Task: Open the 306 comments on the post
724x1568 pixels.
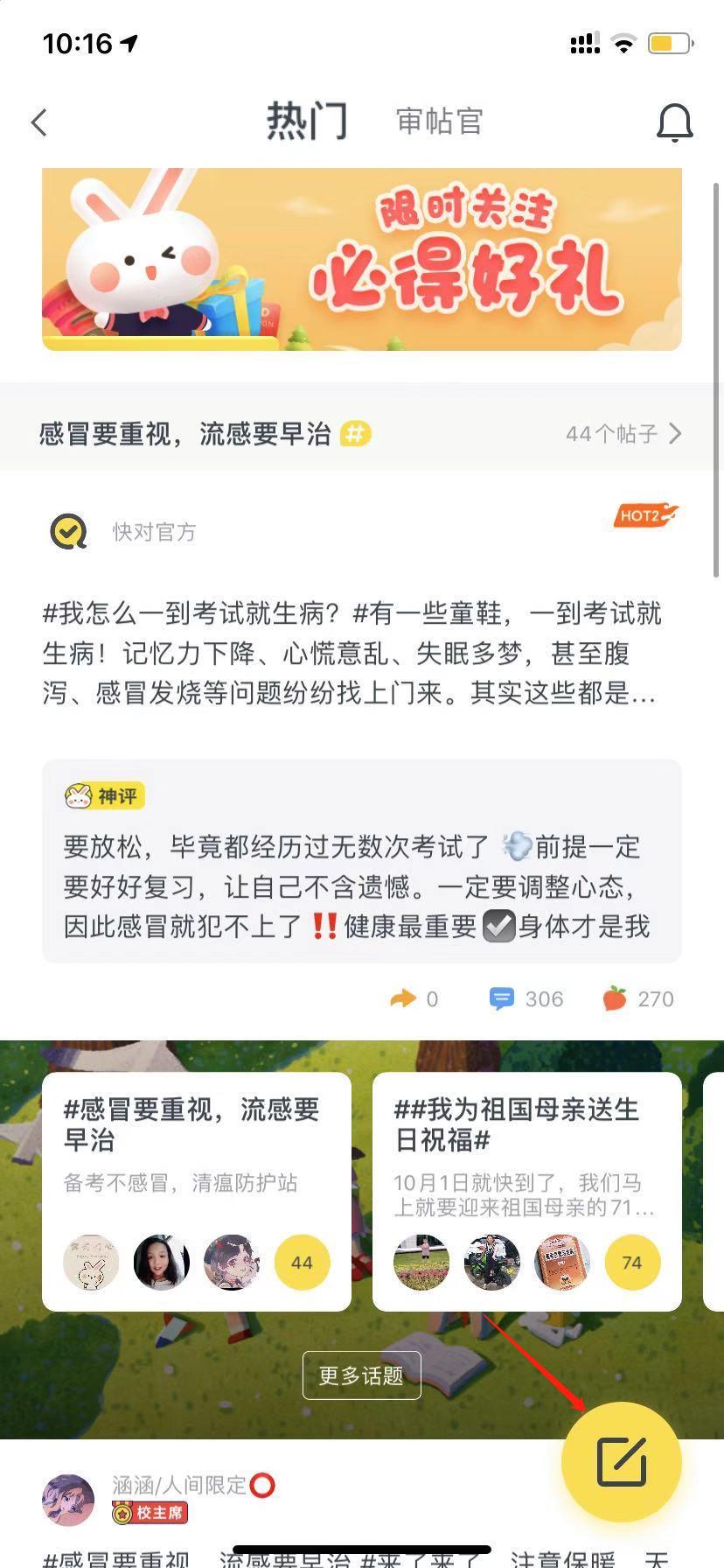Action: pos(526,998)
